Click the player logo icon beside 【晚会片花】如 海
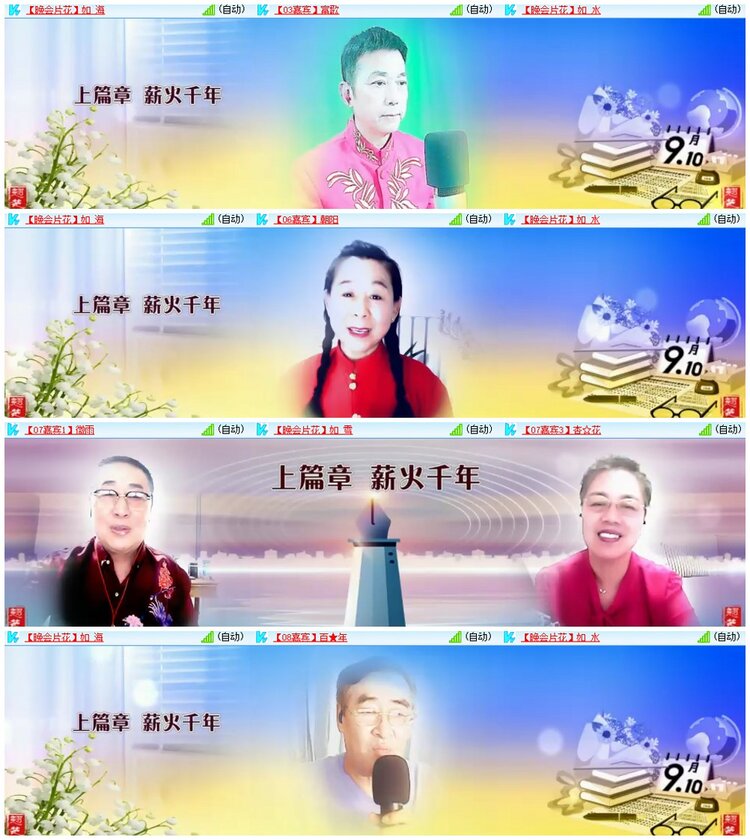Image resolution: width=750 pixels, height=840 pixels. pyautogui.click(x=12, y=11)
